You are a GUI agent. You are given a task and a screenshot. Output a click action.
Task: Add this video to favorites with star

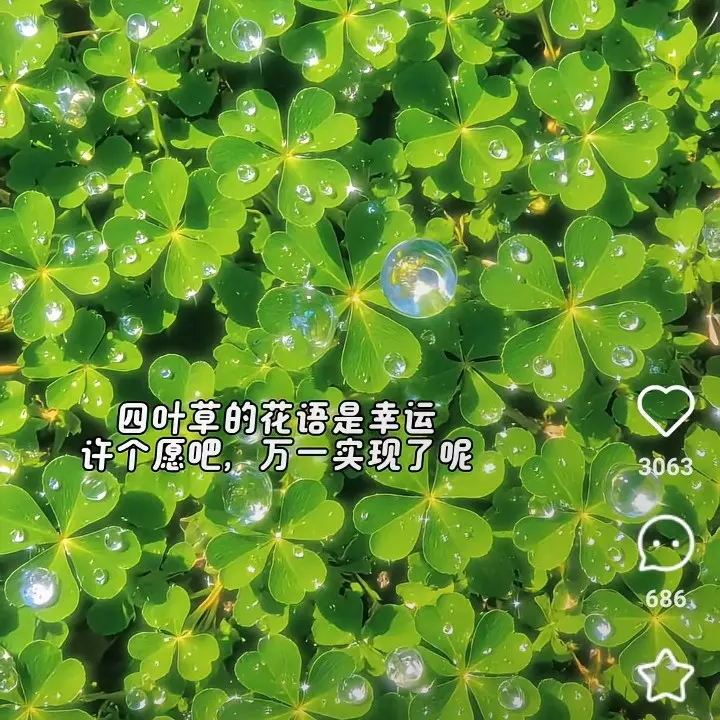[667, 676]
